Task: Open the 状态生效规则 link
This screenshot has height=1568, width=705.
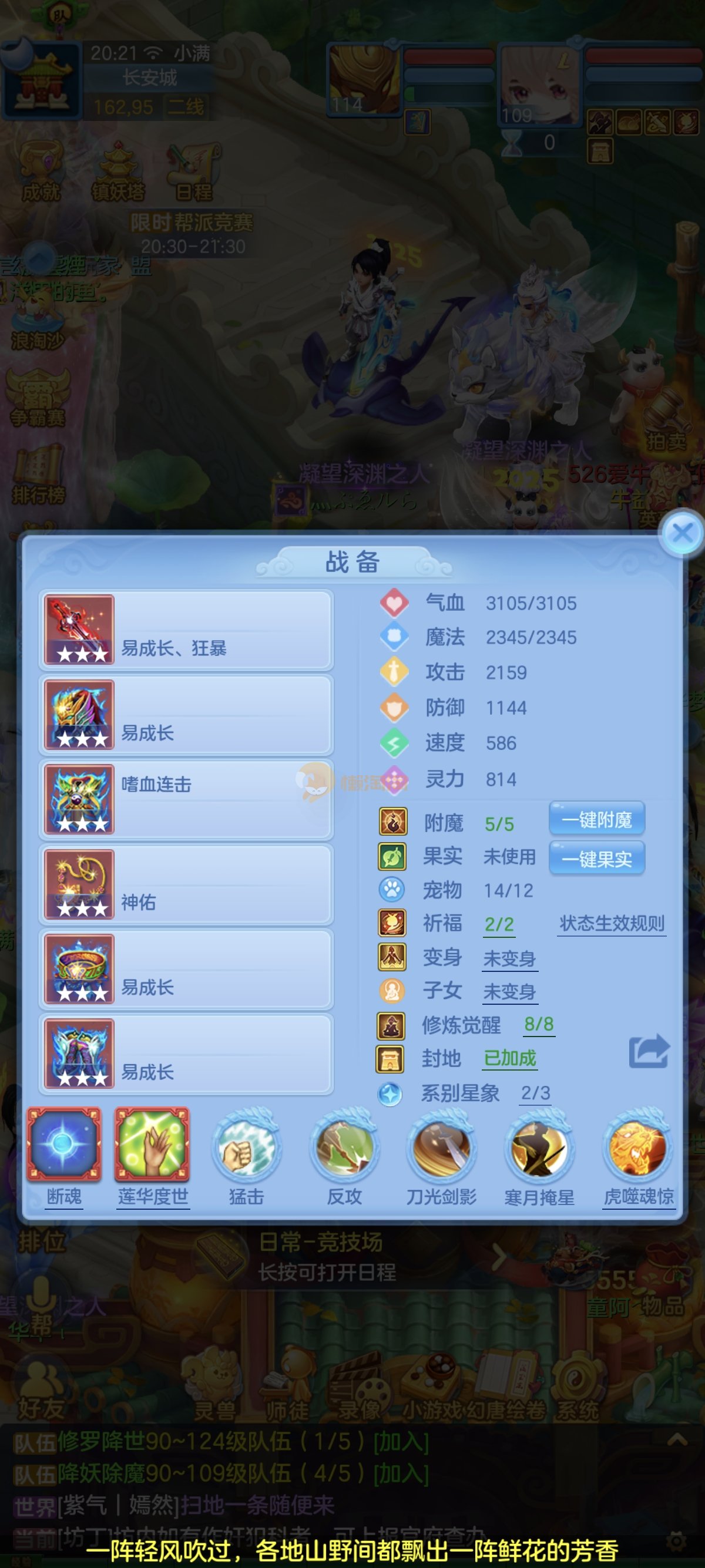Action: [612, 923]
